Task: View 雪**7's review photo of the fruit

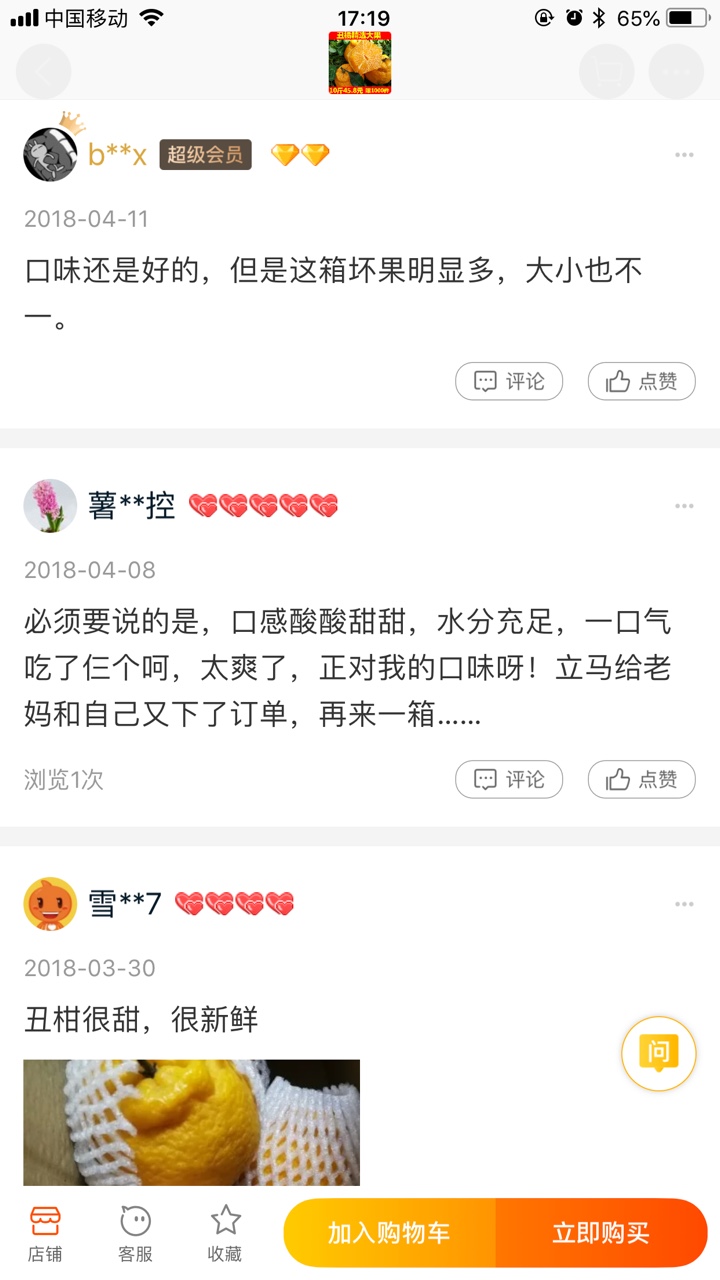Action: click(x=191, y=1122)
